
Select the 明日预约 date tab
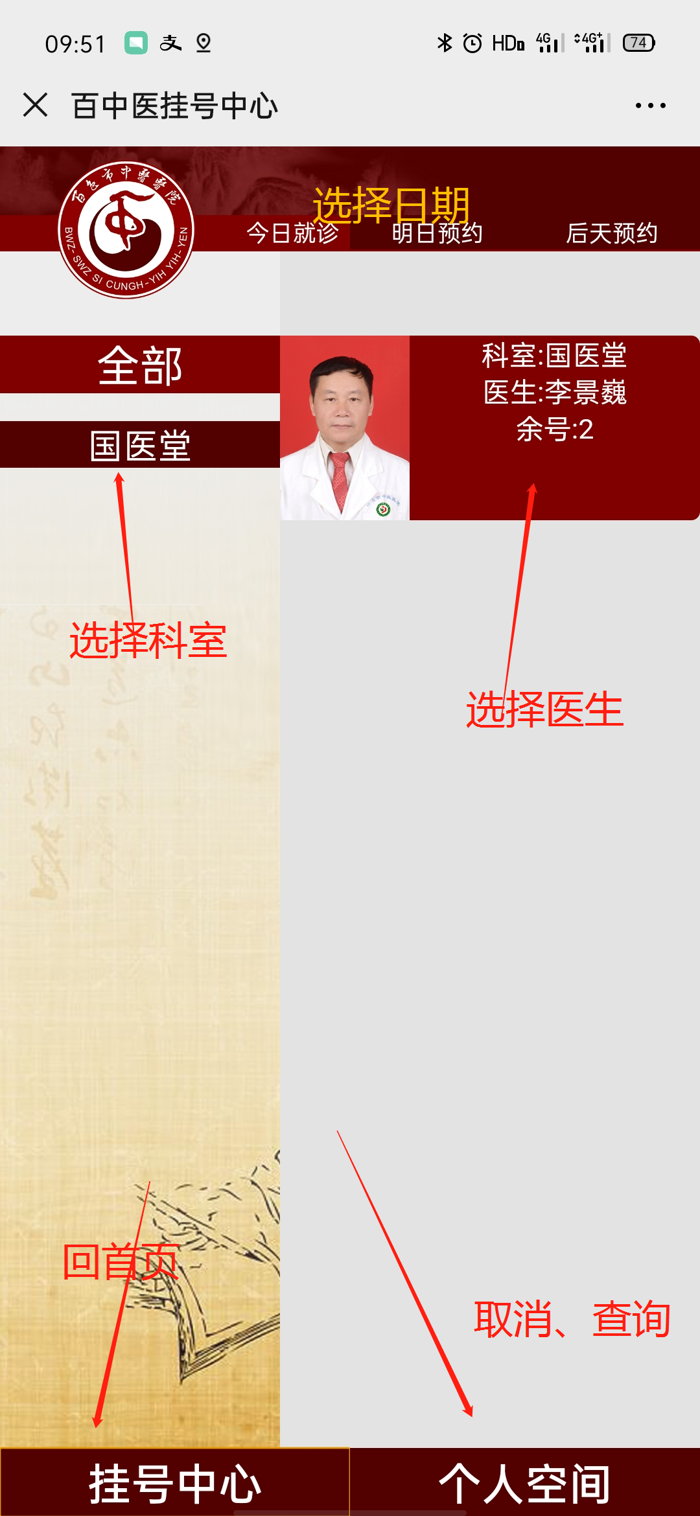[x=437, y=234]
